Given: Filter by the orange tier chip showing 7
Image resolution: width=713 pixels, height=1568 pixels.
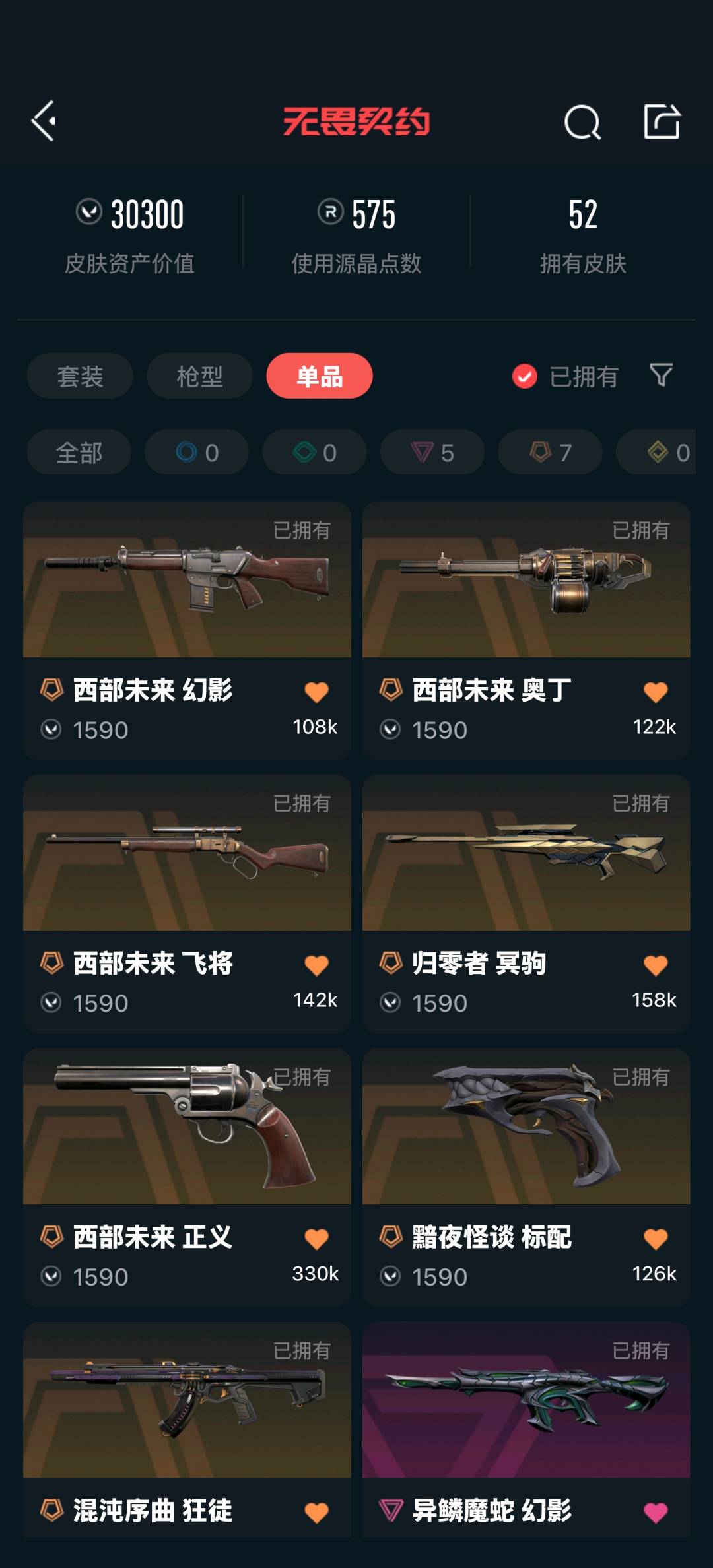Looking at the screenshot, I should 550,453.
